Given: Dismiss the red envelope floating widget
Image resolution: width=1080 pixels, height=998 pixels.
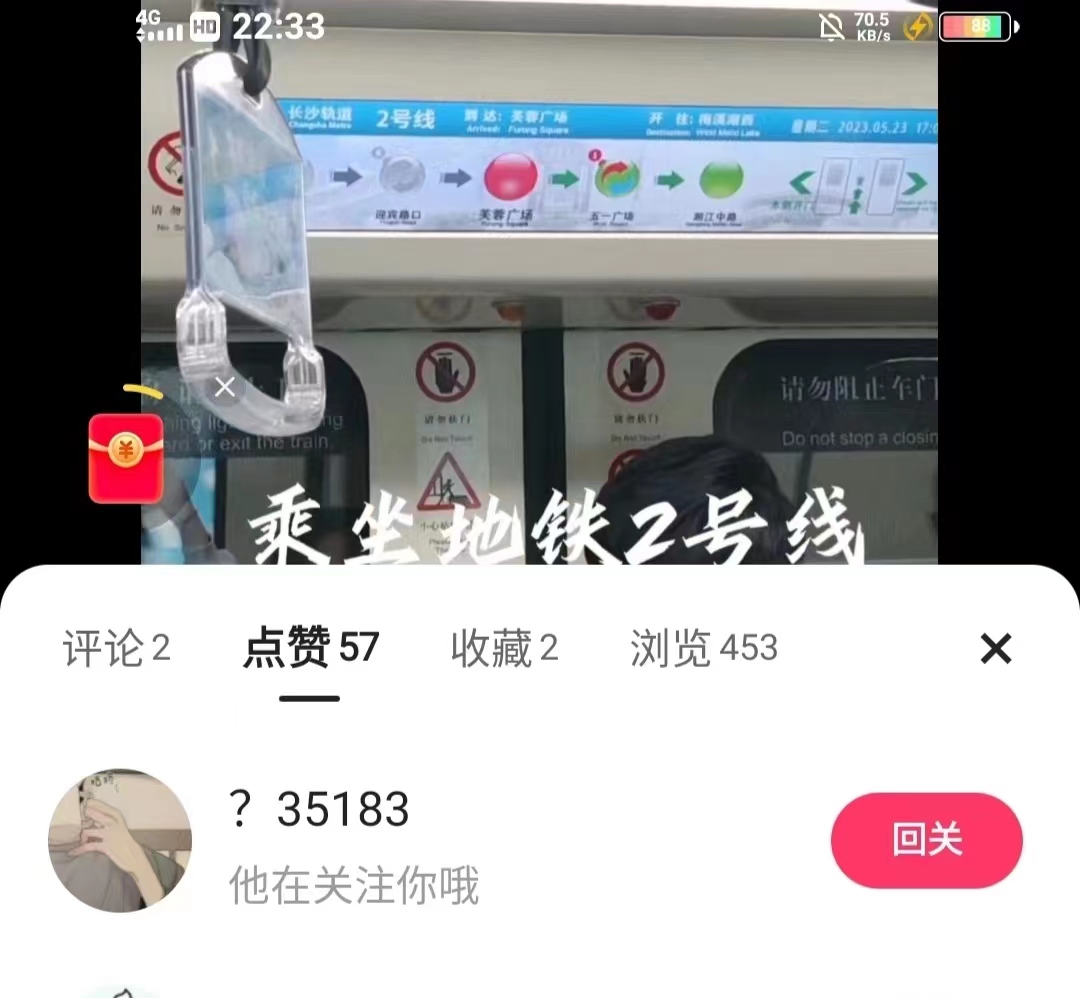Looking at the screenshot, I should 225,387.
